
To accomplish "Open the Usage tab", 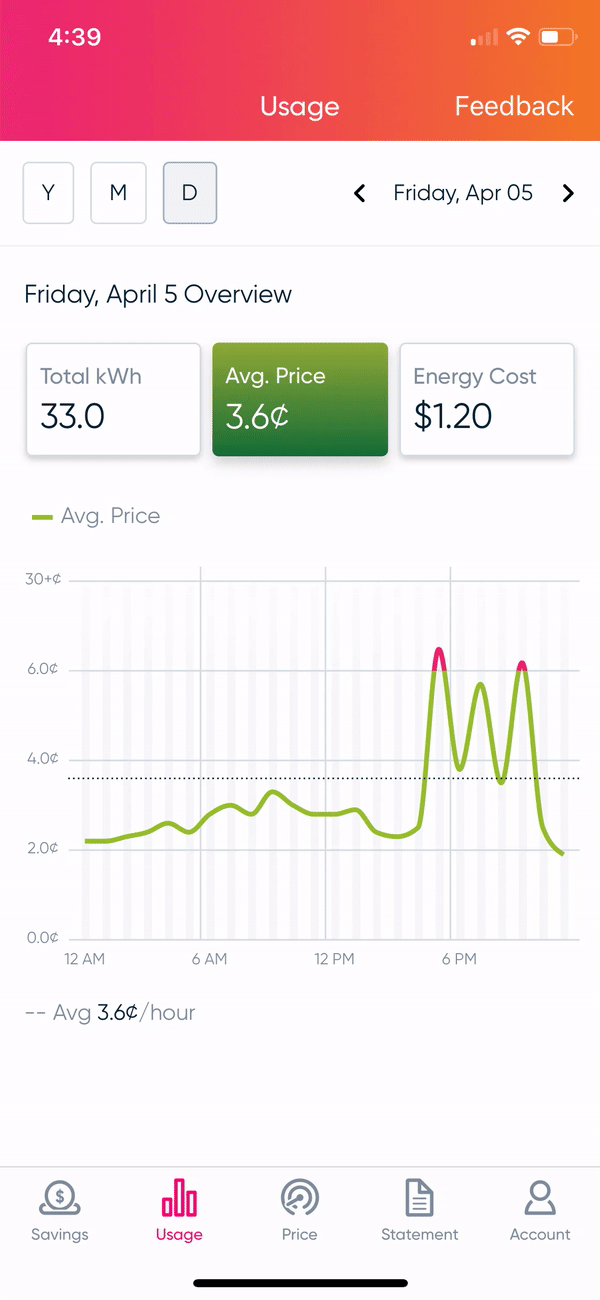I will click(179, 1210).
